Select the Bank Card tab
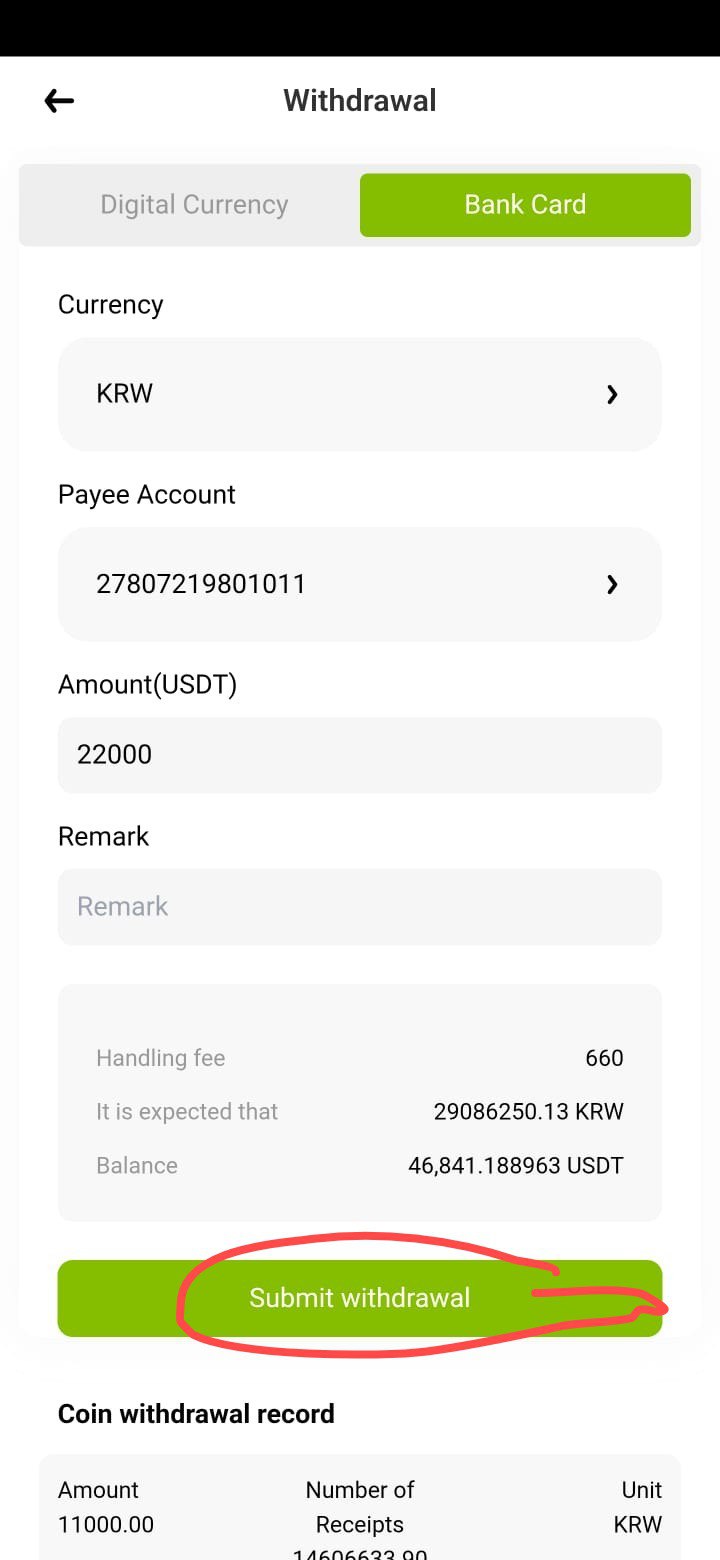Viewport: 720px width, 1560px height. 525,205
